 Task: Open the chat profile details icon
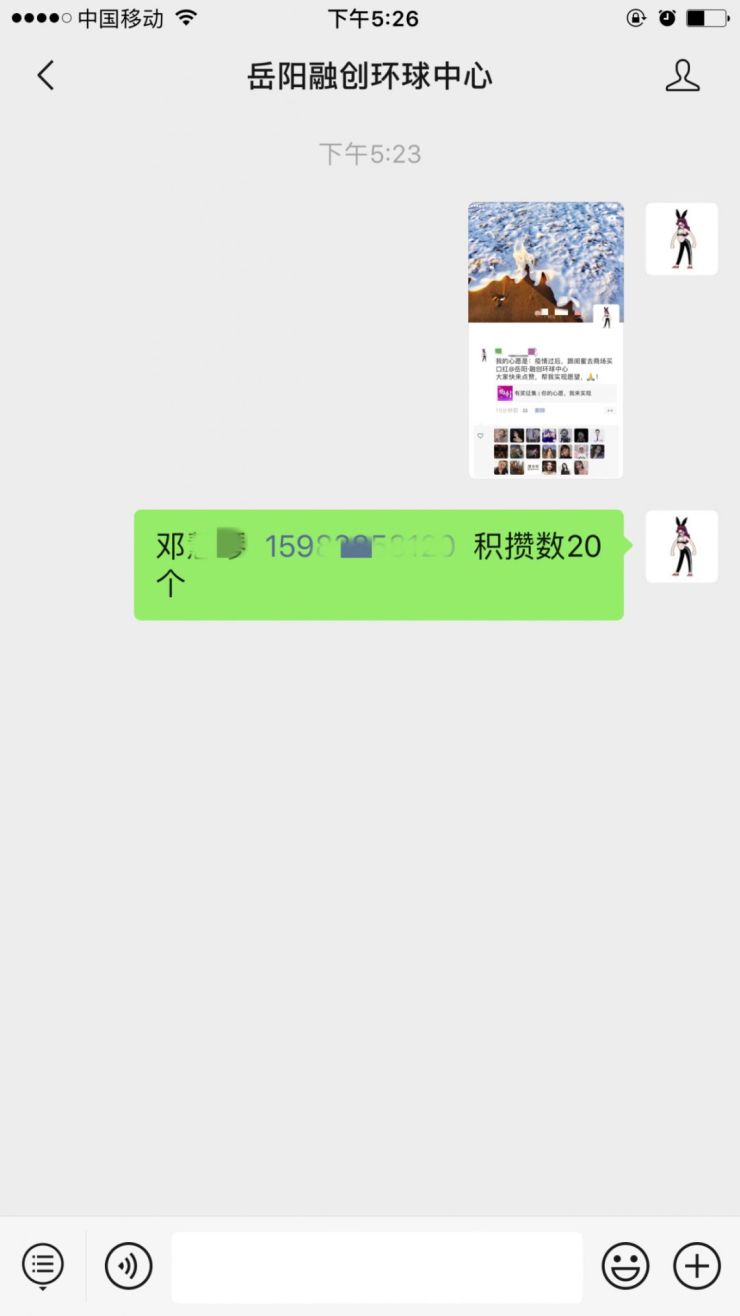click(x=682, y=76)
